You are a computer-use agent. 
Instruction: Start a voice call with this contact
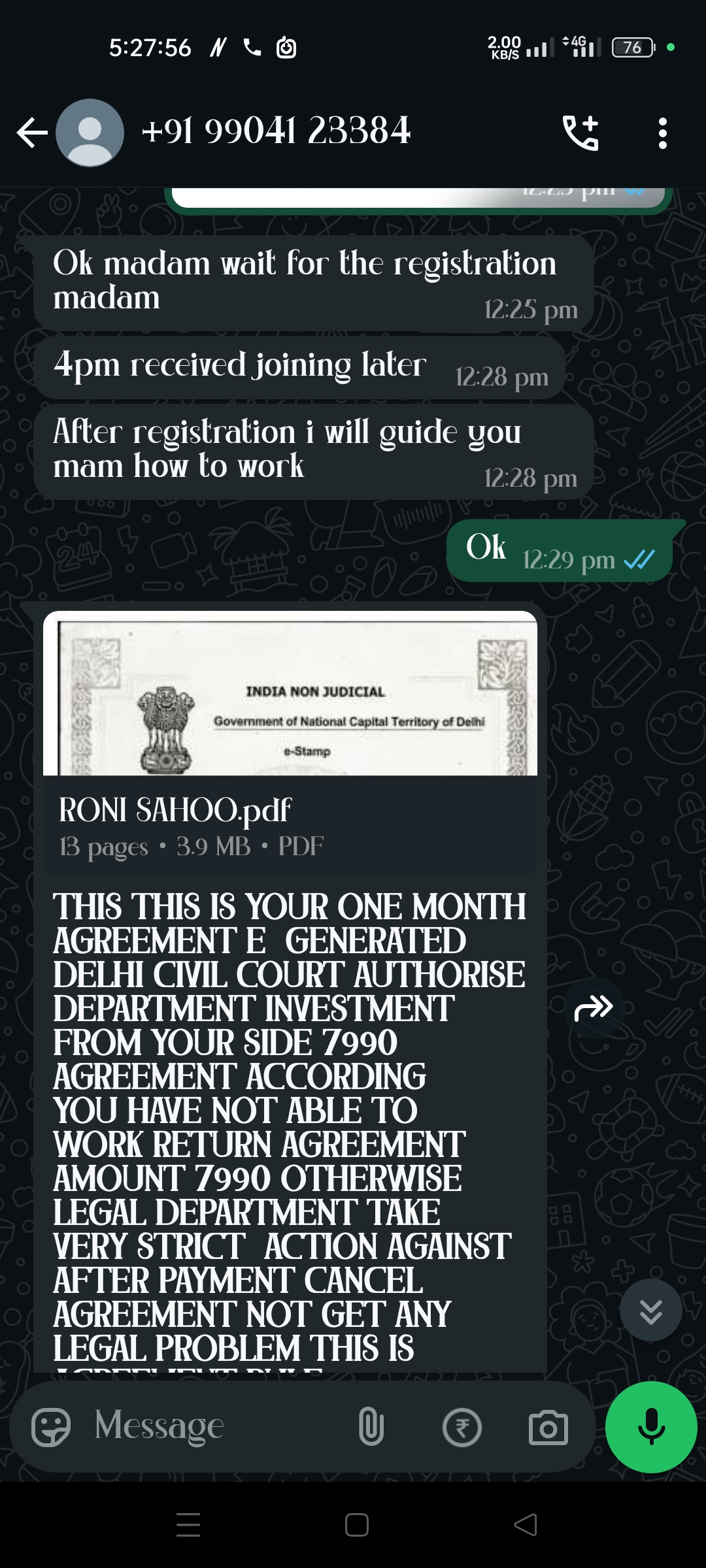(580, 133)
